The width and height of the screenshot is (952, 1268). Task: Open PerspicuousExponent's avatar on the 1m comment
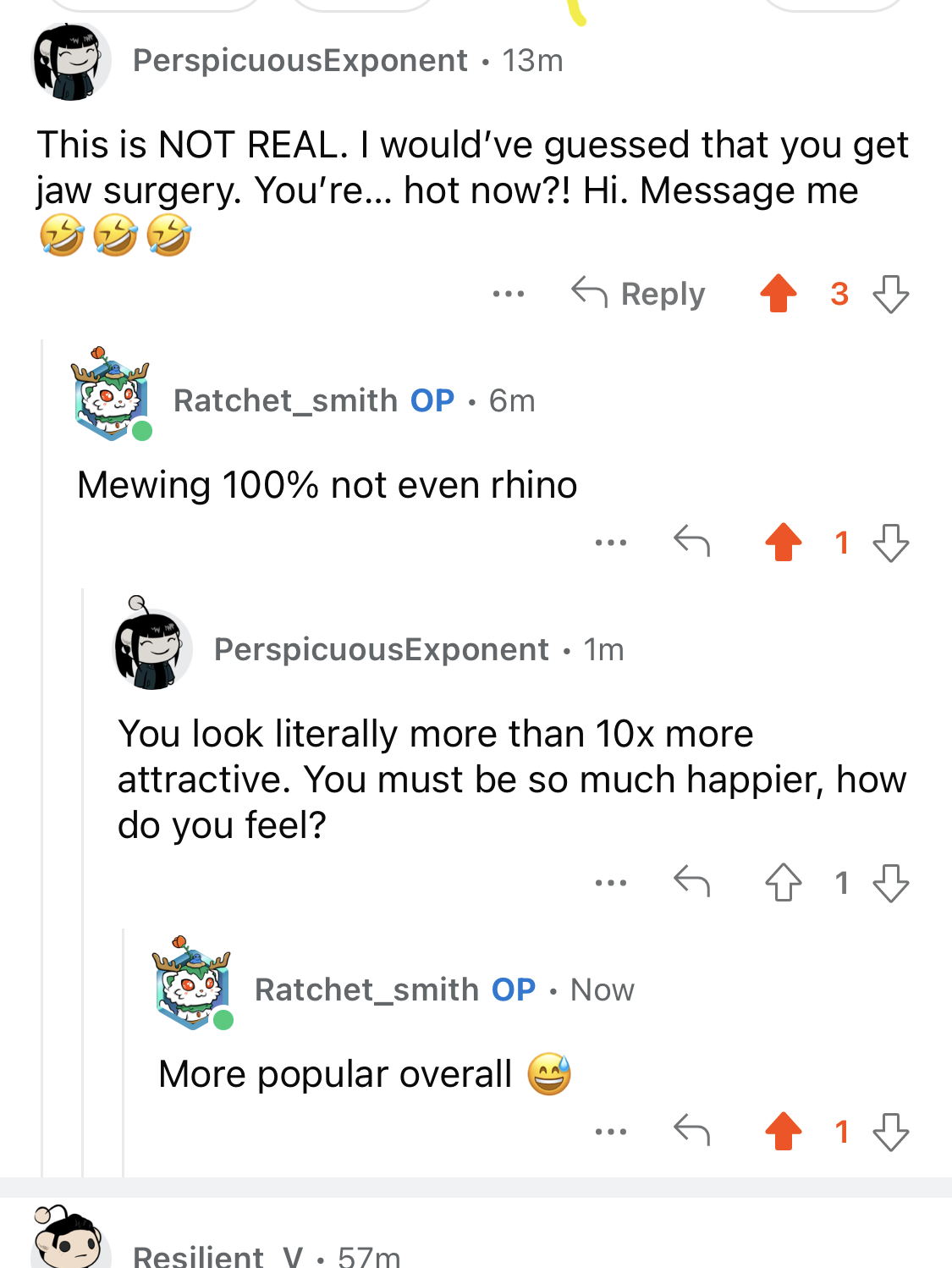[152, 648]
